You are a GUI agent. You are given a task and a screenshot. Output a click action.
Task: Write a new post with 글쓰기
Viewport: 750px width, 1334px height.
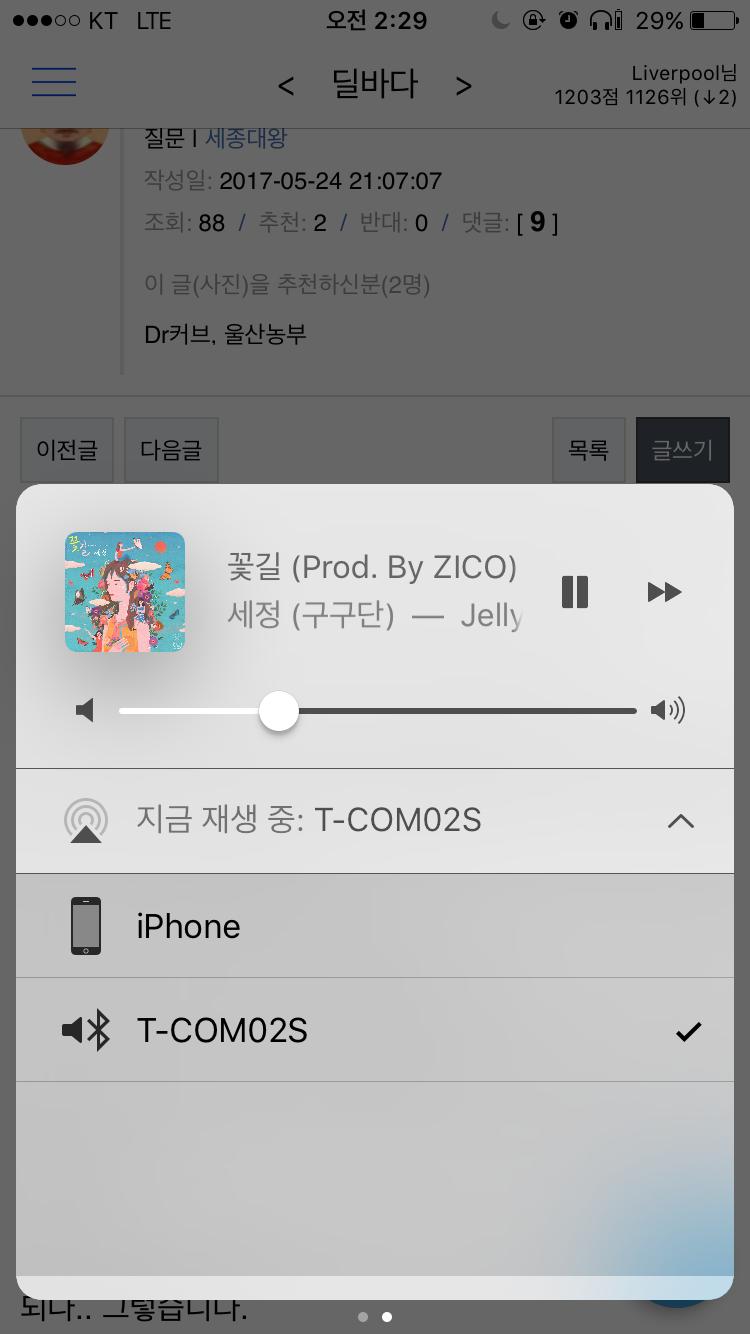[x=682, y=450]
